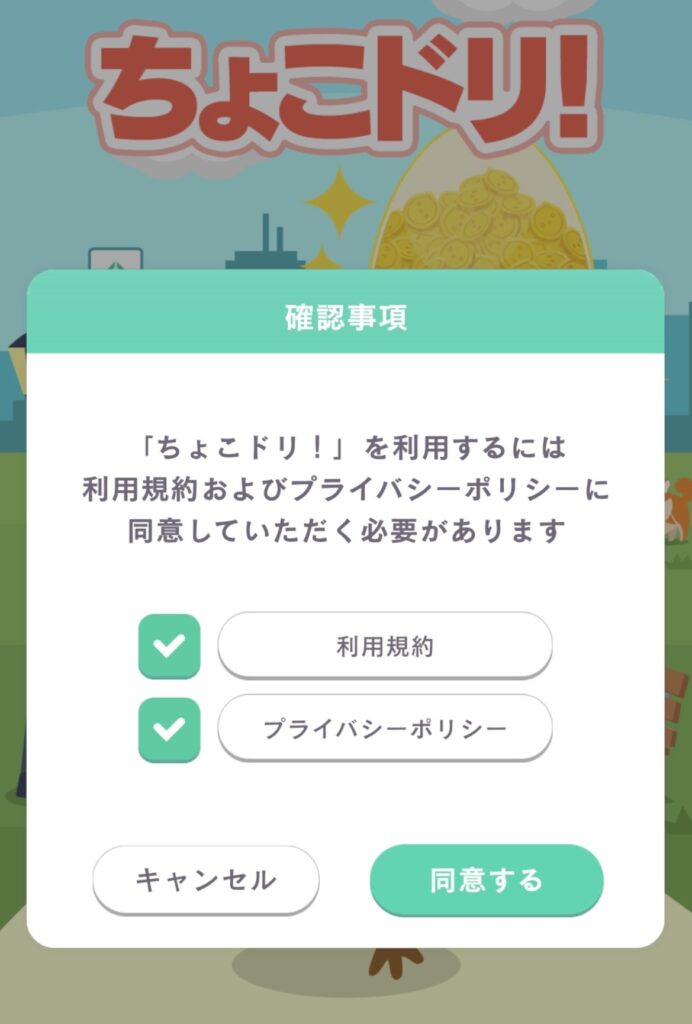Open the プライバシーポリシー button

coord(385,728)
